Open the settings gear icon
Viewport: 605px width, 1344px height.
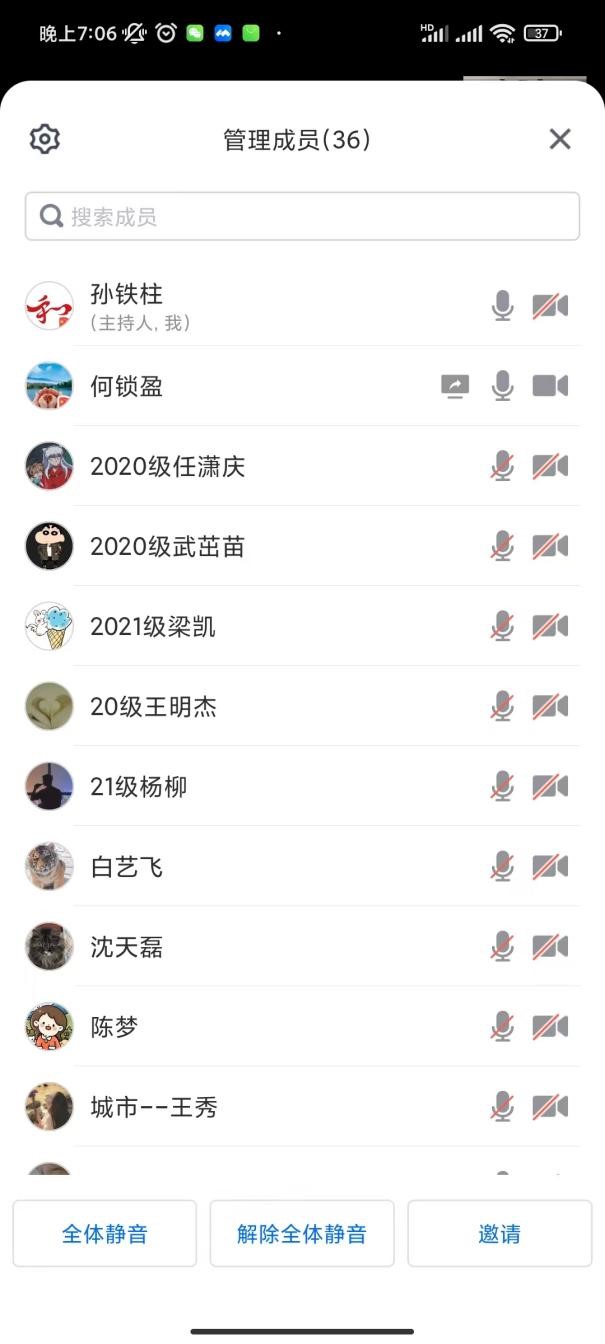coord(45,139)
